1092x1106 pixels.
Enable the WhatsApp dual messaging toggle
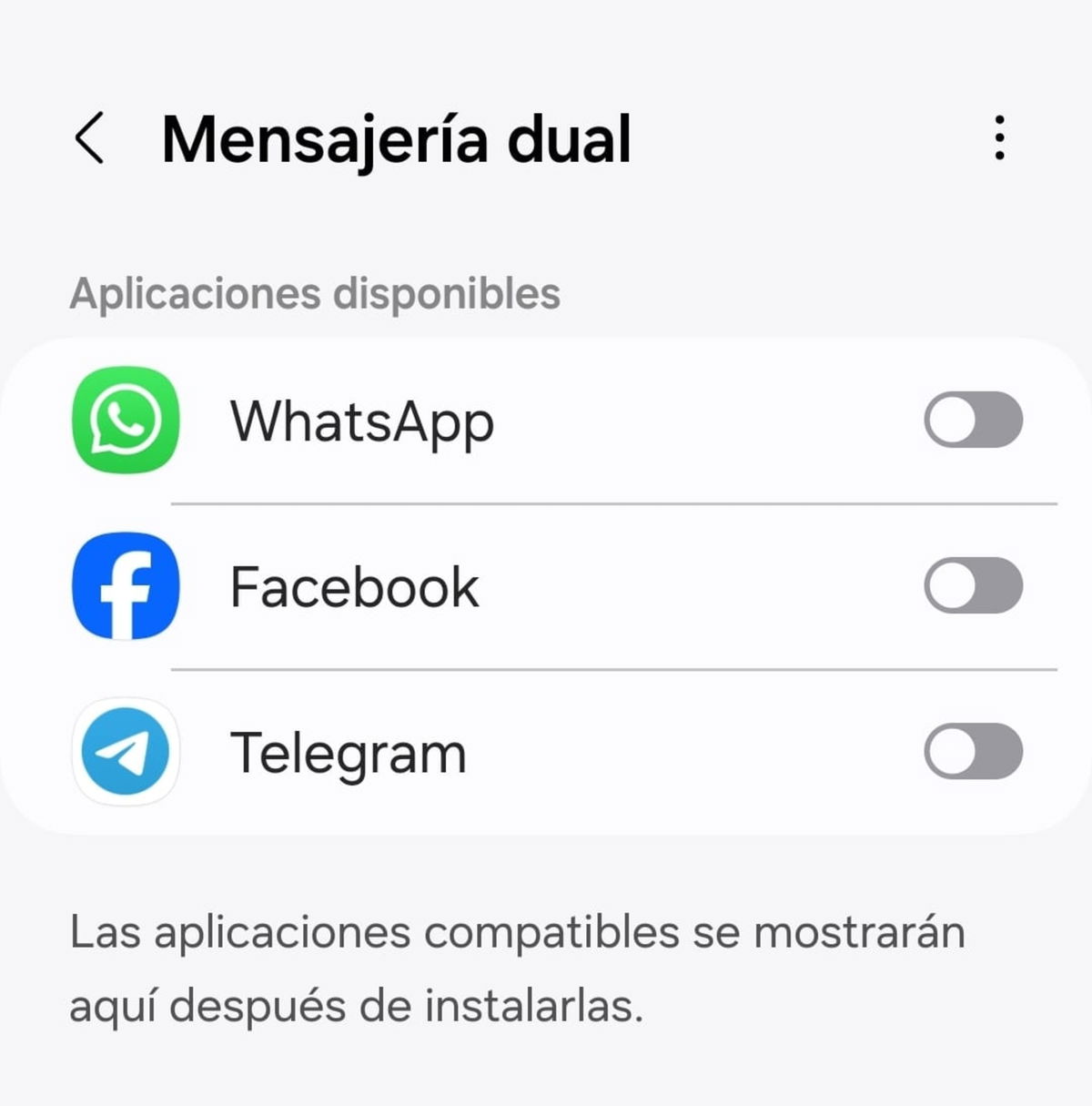974,420
